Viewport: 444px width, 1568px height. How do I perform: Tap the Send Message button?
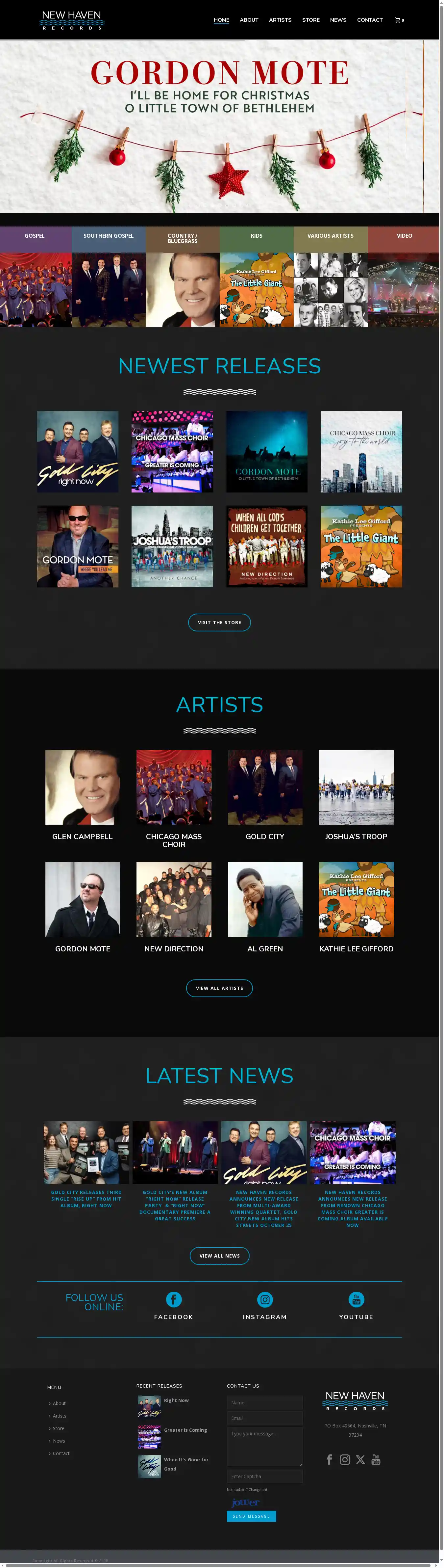point(251,1516)
